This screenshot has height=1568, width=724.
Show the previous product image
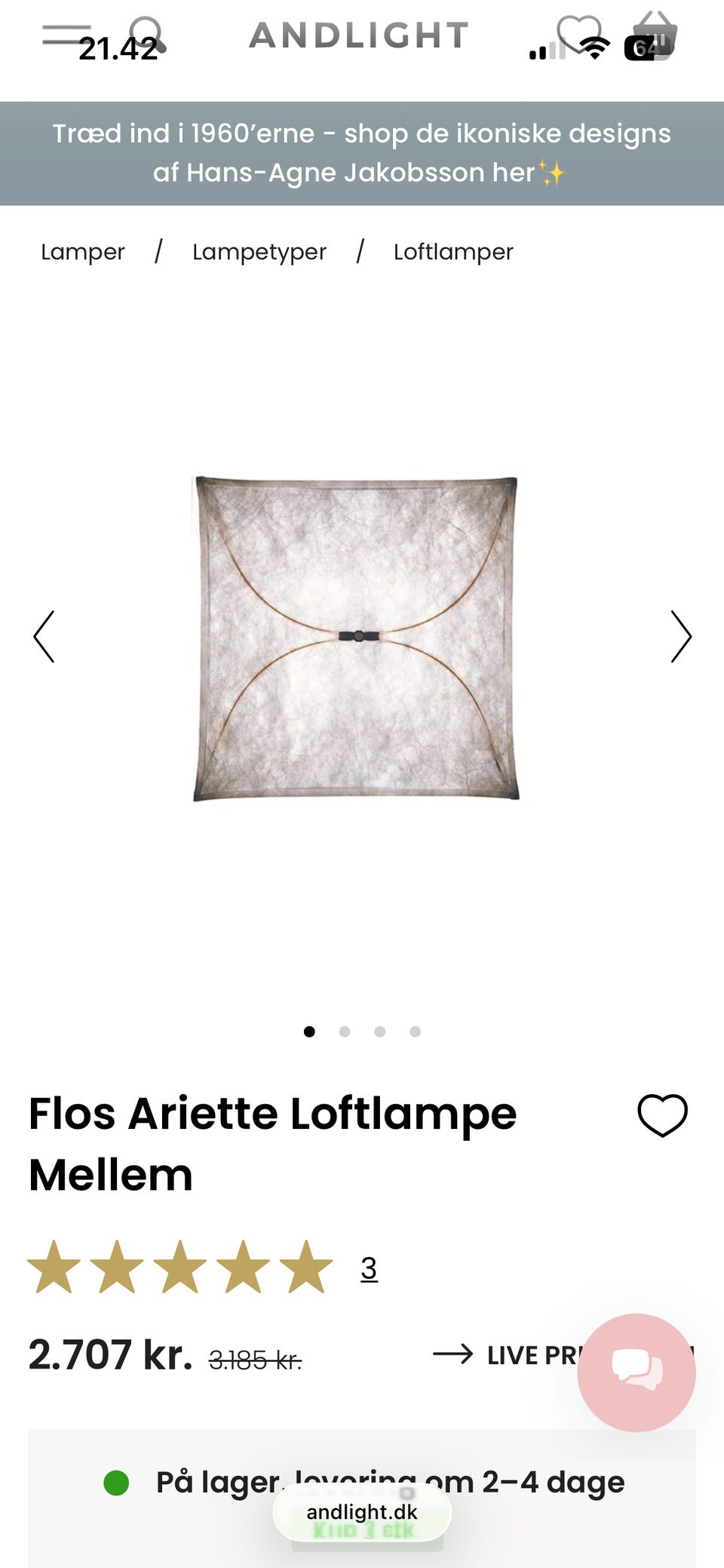pos(44,636)
